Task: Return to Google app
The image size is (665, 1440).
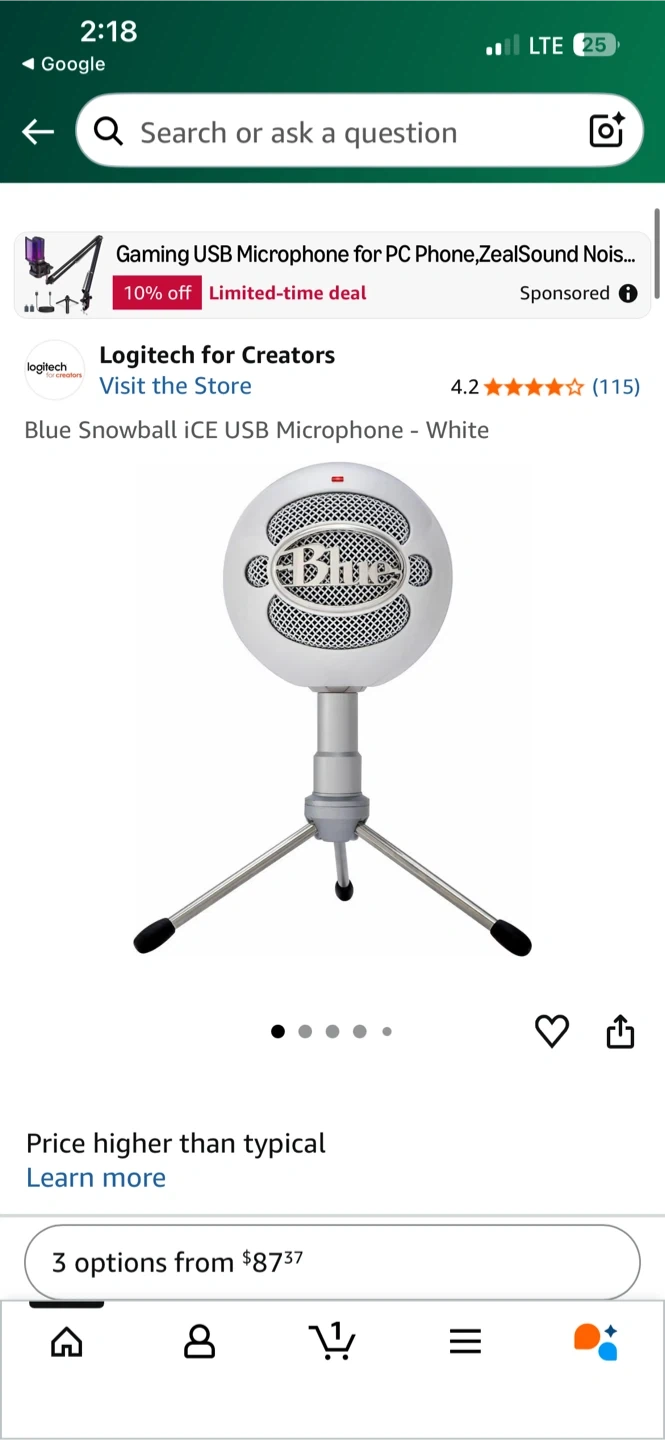Action: [x=64, y=64]
